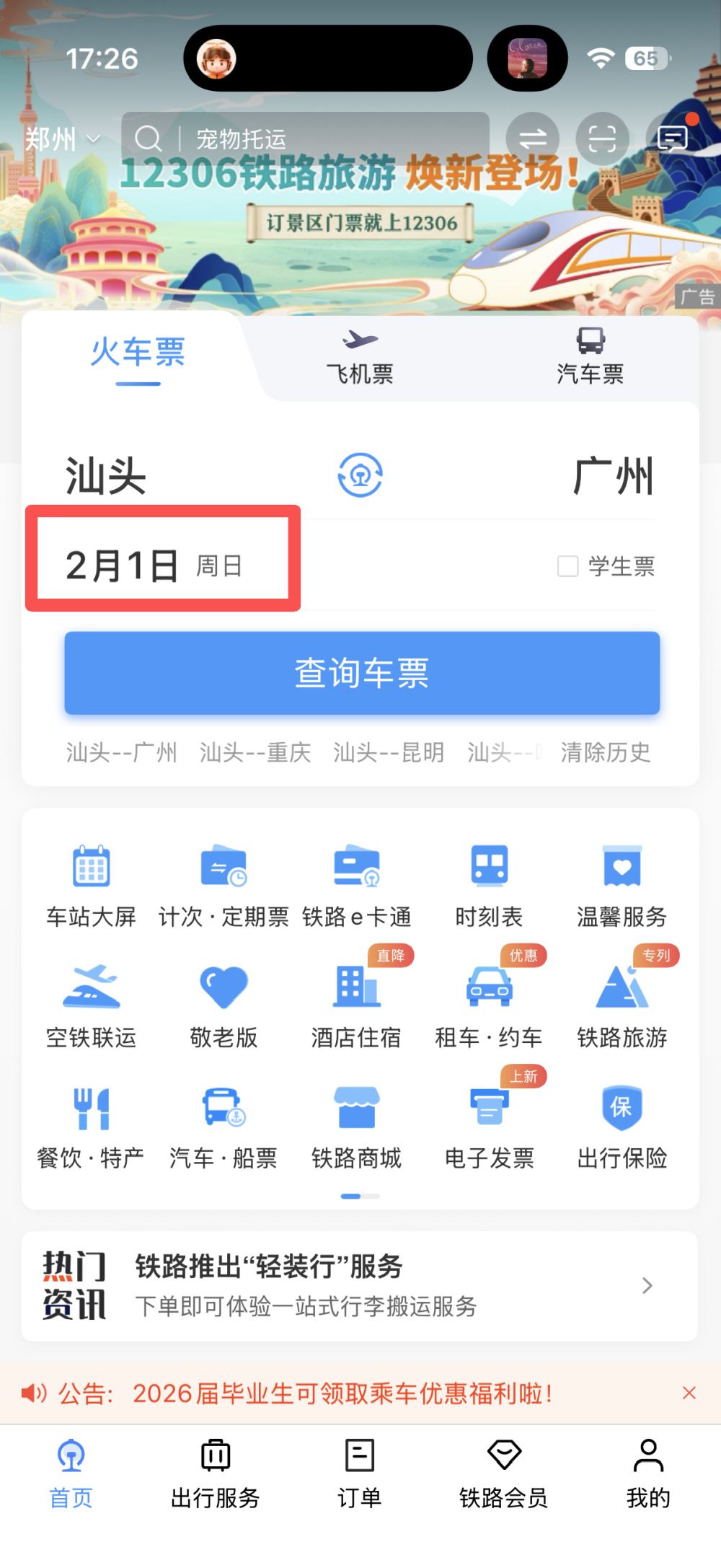Tap the 敬老版 elderly mode icon
Image resolution: width=721 pixels, height=1568 pixels.
(224, 1003)
